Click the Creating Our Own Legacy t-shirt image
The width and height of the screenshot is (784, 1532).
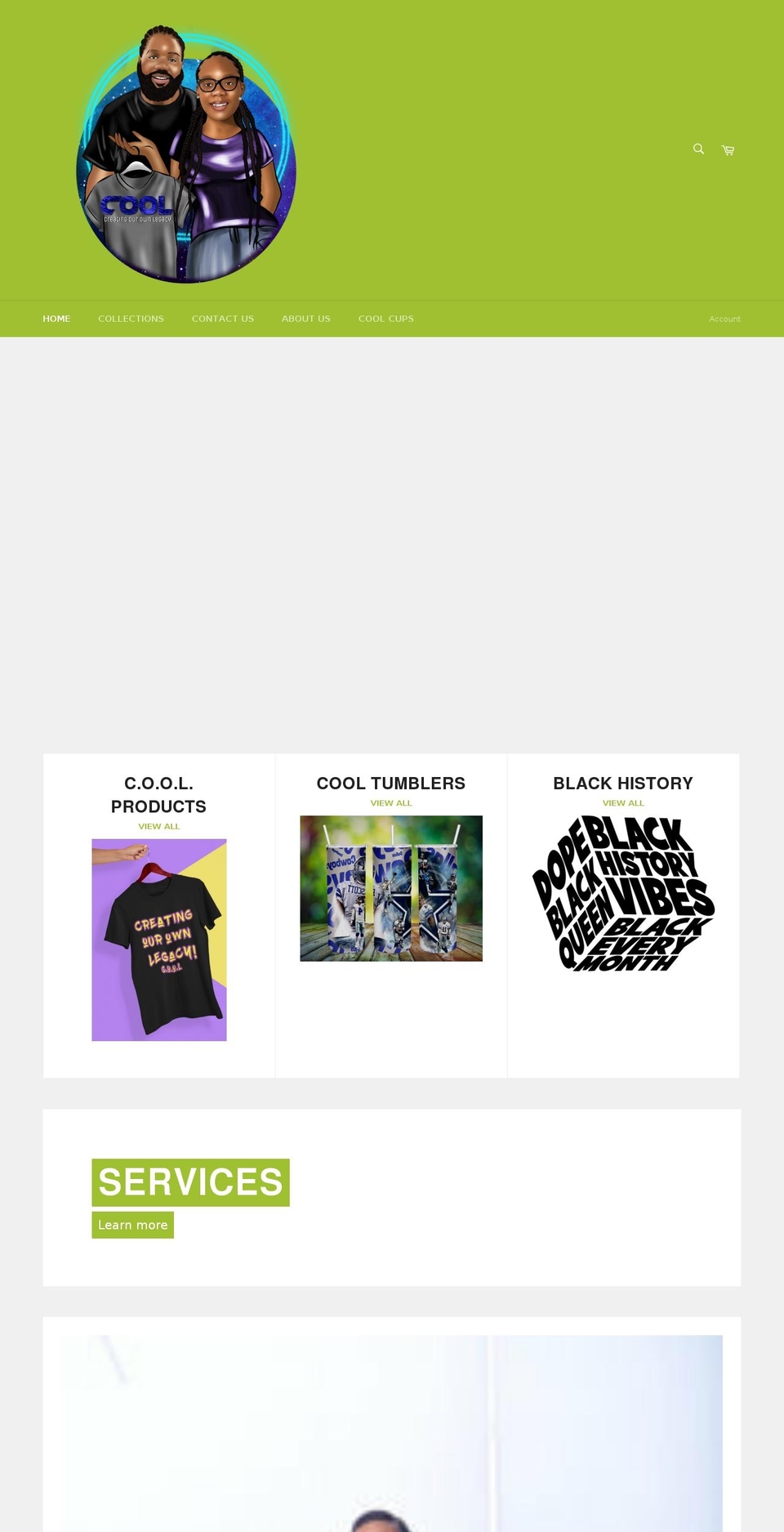(158, 940)
